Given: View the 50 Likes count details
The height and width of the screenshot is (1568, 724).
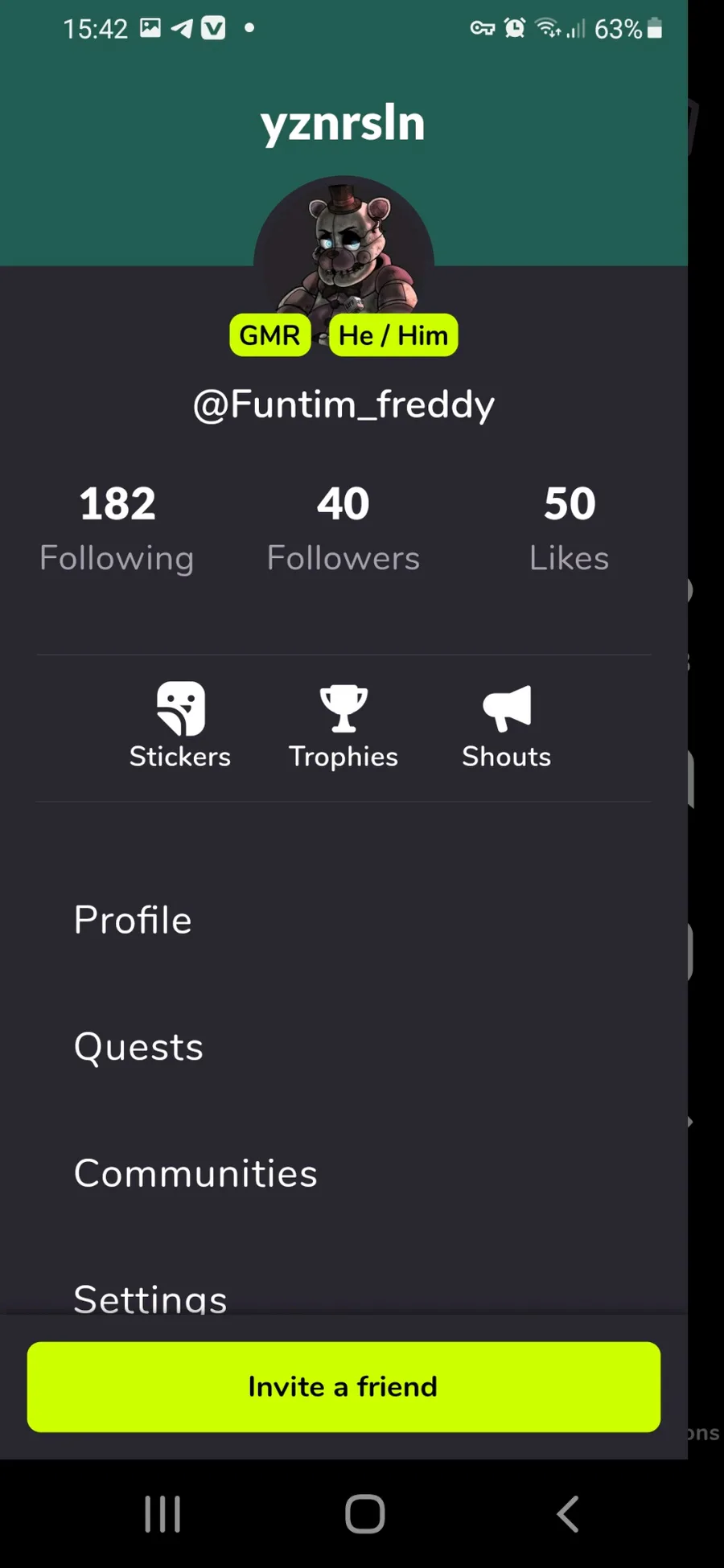Looking at the screenshot, I should (569, 527).
